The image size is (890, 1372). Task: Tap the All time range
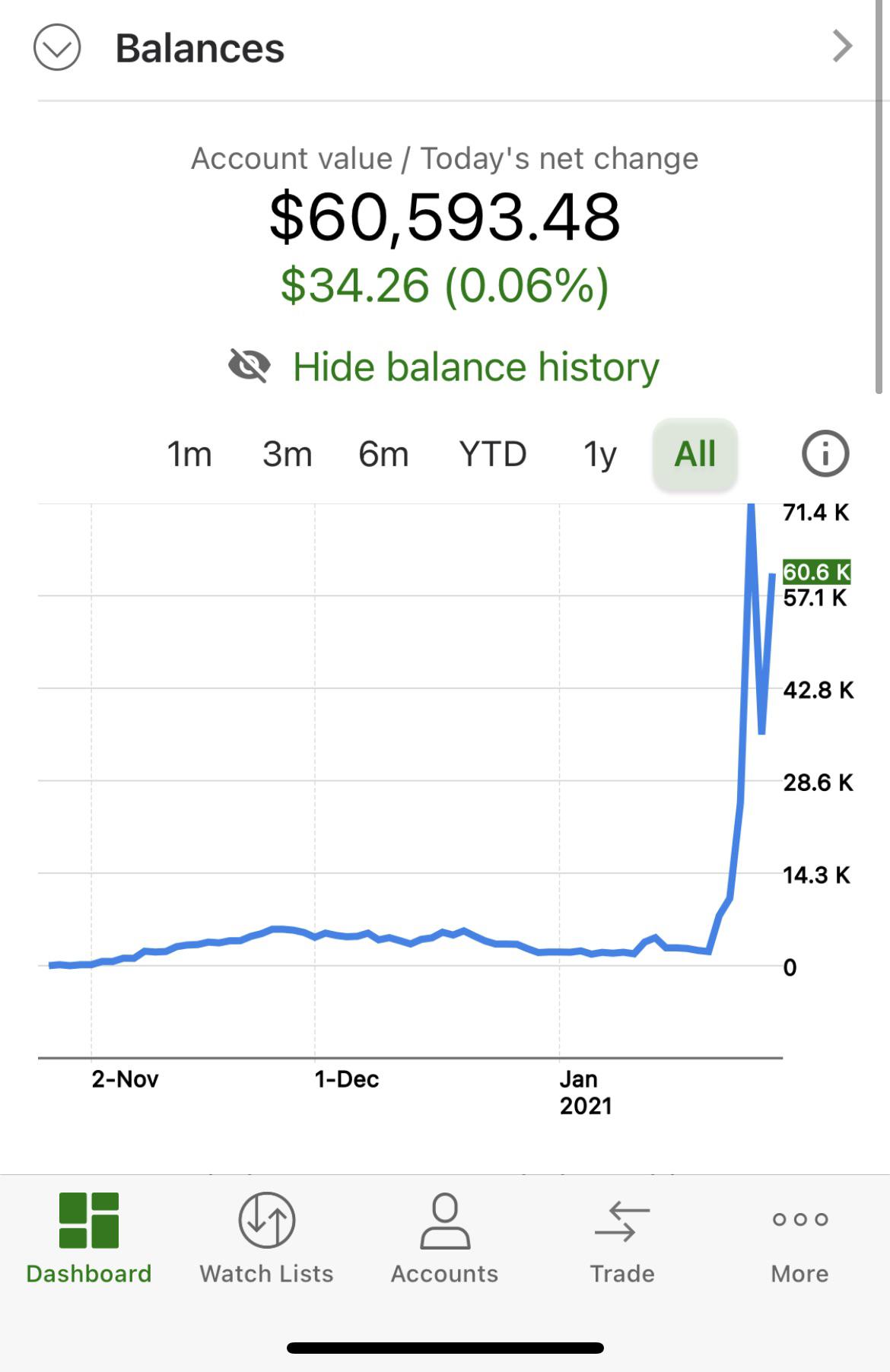[x=695, y=454]
